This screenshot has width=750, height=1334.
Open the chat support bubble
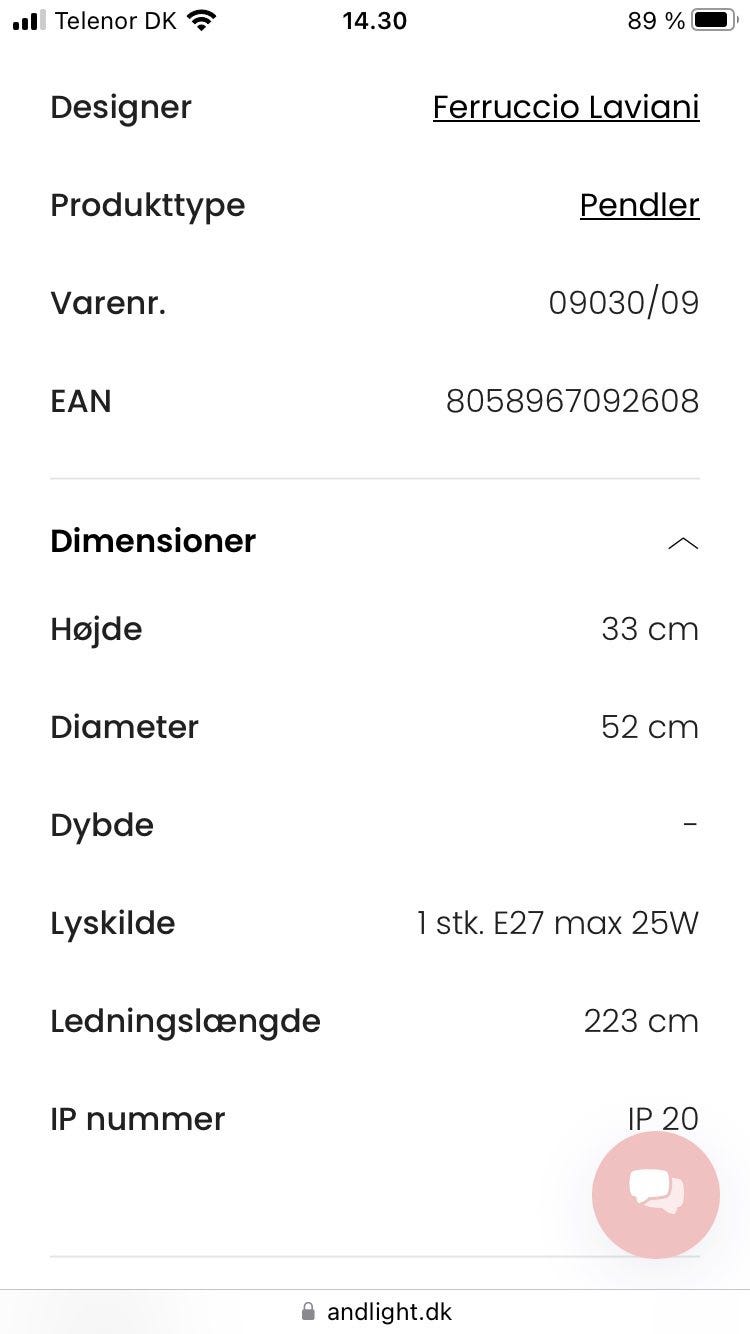[x=656, y=1195]
